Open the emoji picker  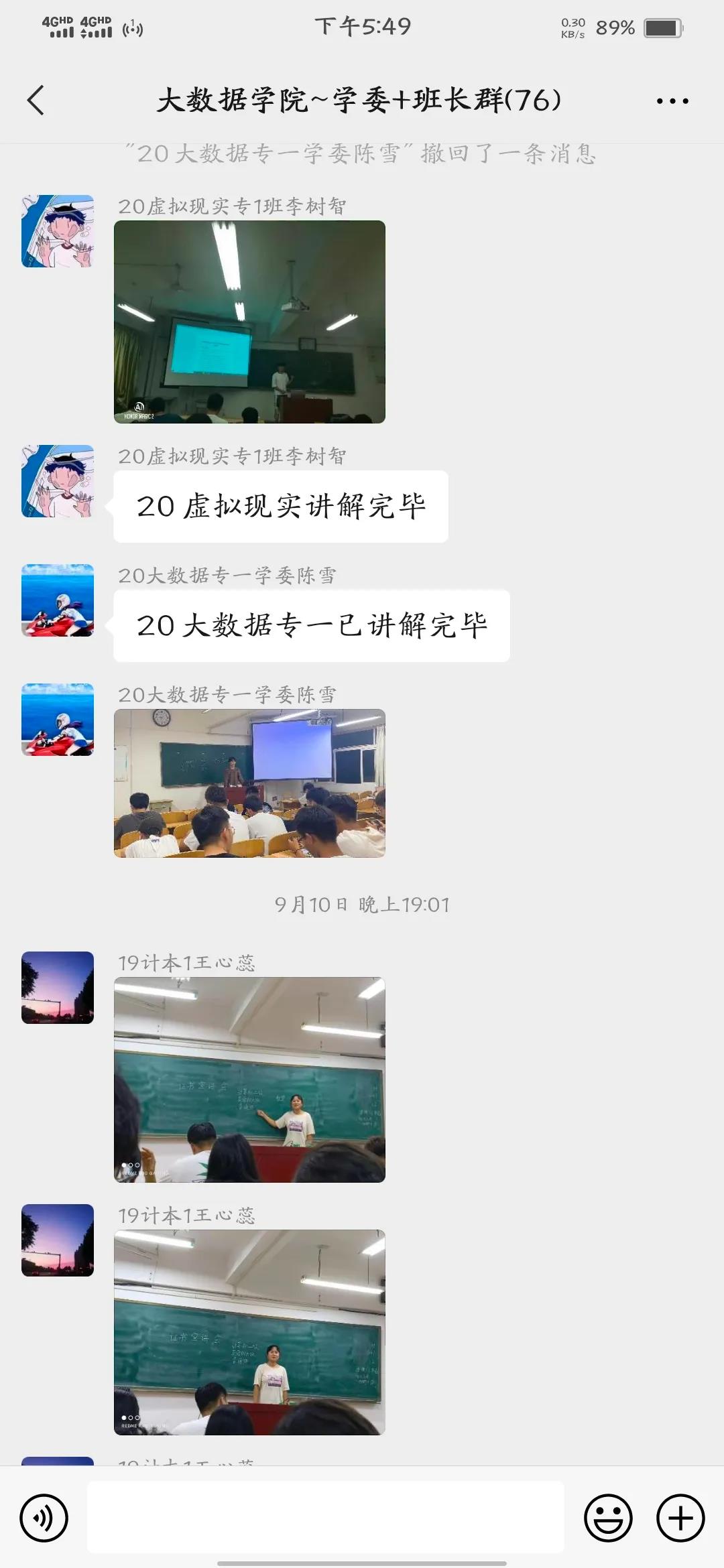(608, 1518)
